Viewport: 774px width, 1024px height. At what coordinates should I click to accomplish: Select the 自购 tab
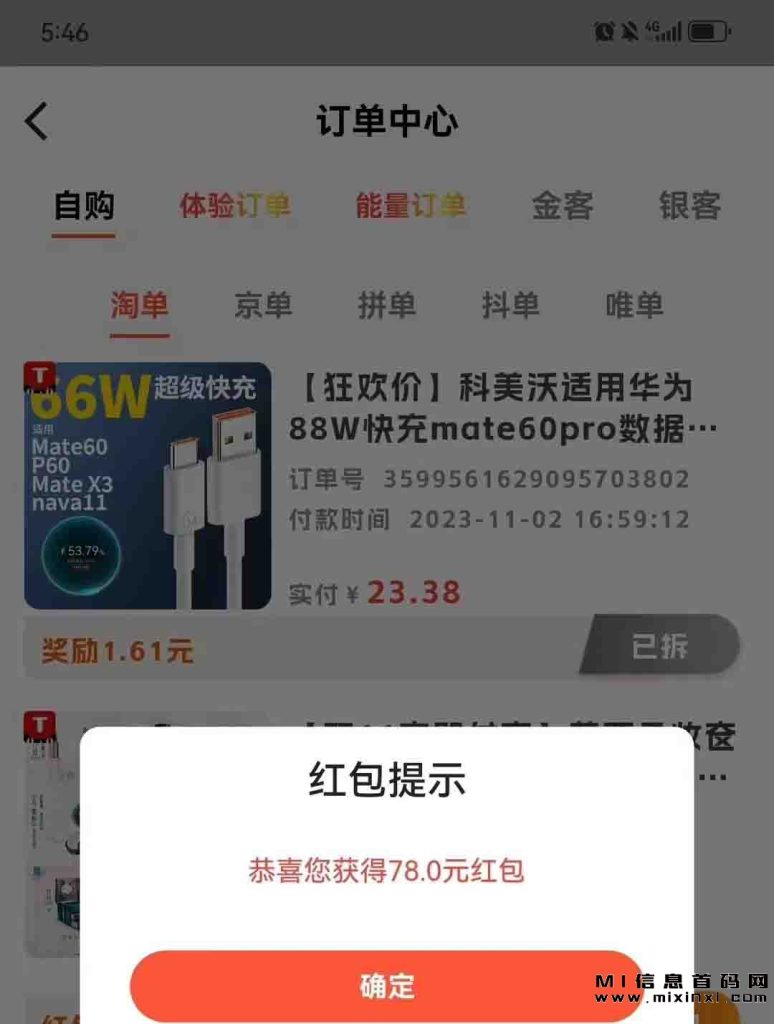pos(84,206)
